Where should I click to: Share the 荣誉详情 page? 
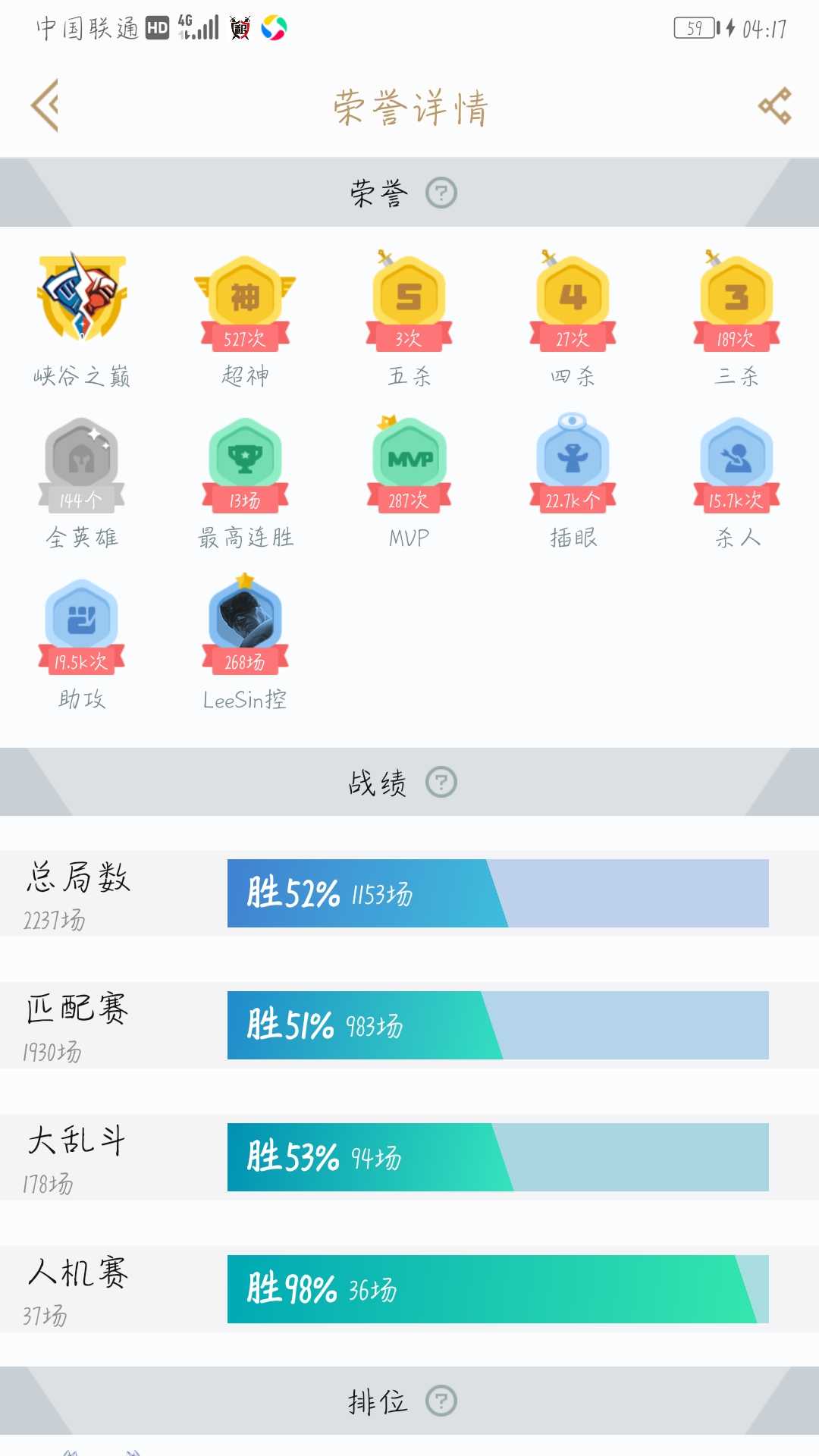point(775,105)
